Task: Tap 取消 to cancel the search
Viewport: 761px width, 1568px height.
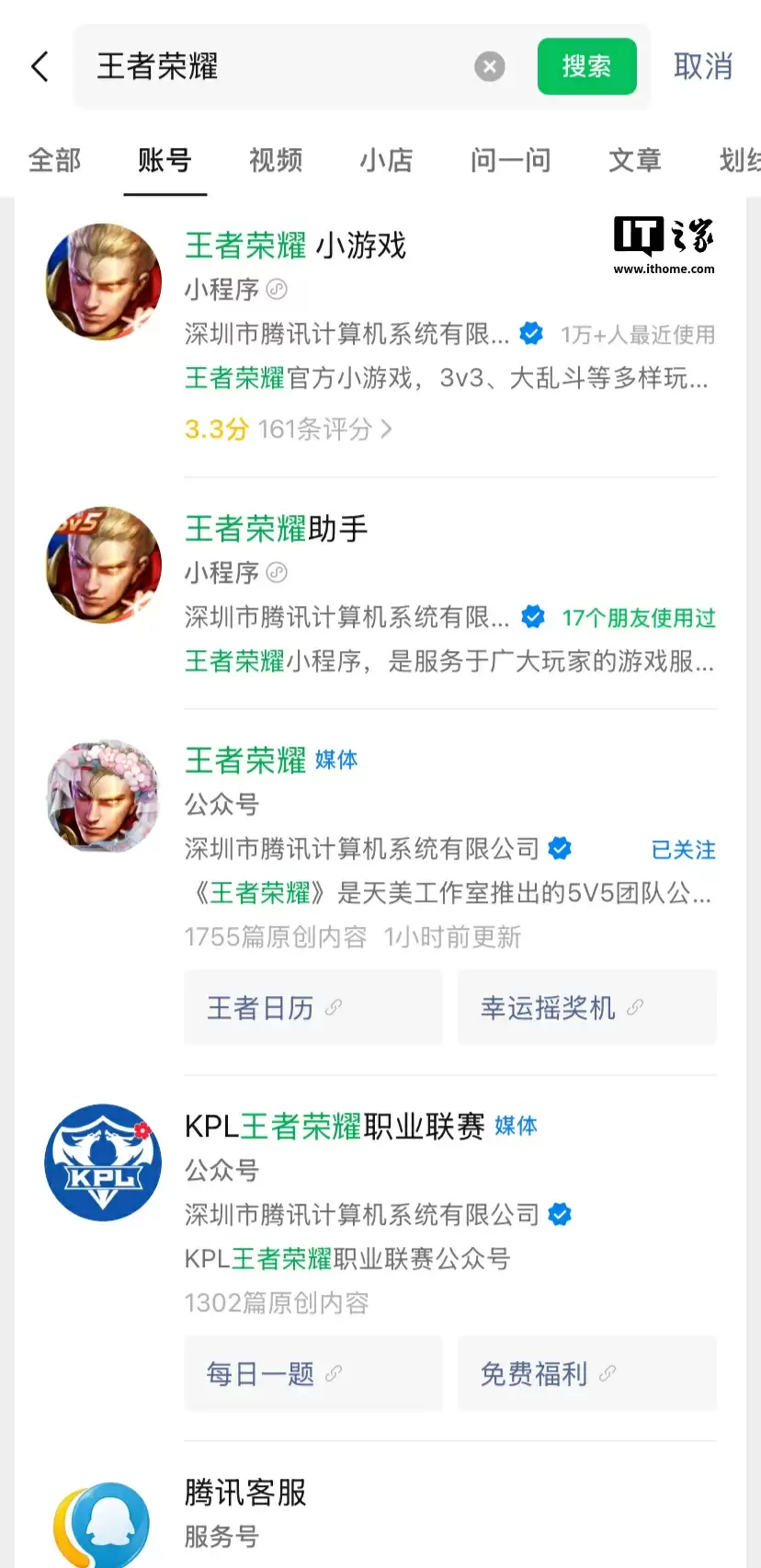Action: click(703, 66)
